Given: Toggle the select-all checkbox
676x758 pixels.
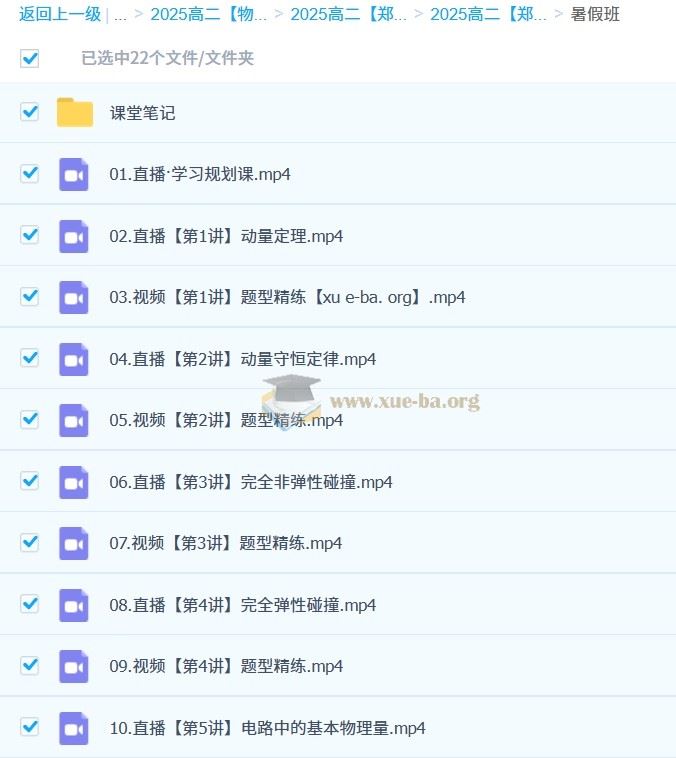Looking at the screenshot, I should (30, 58).
